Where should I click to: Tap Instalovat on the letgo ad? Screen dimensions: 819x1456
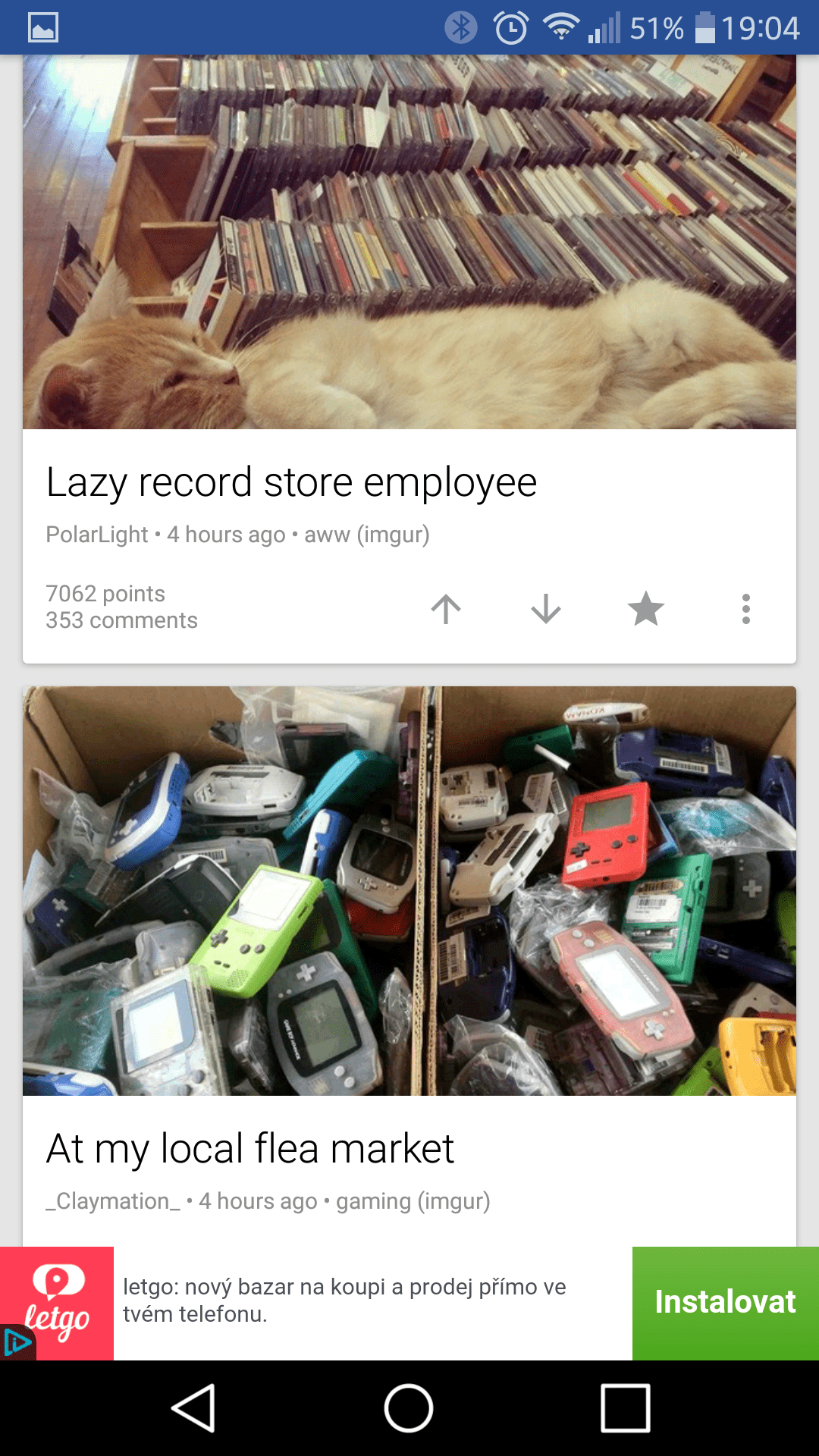(x=726, y=1303)
